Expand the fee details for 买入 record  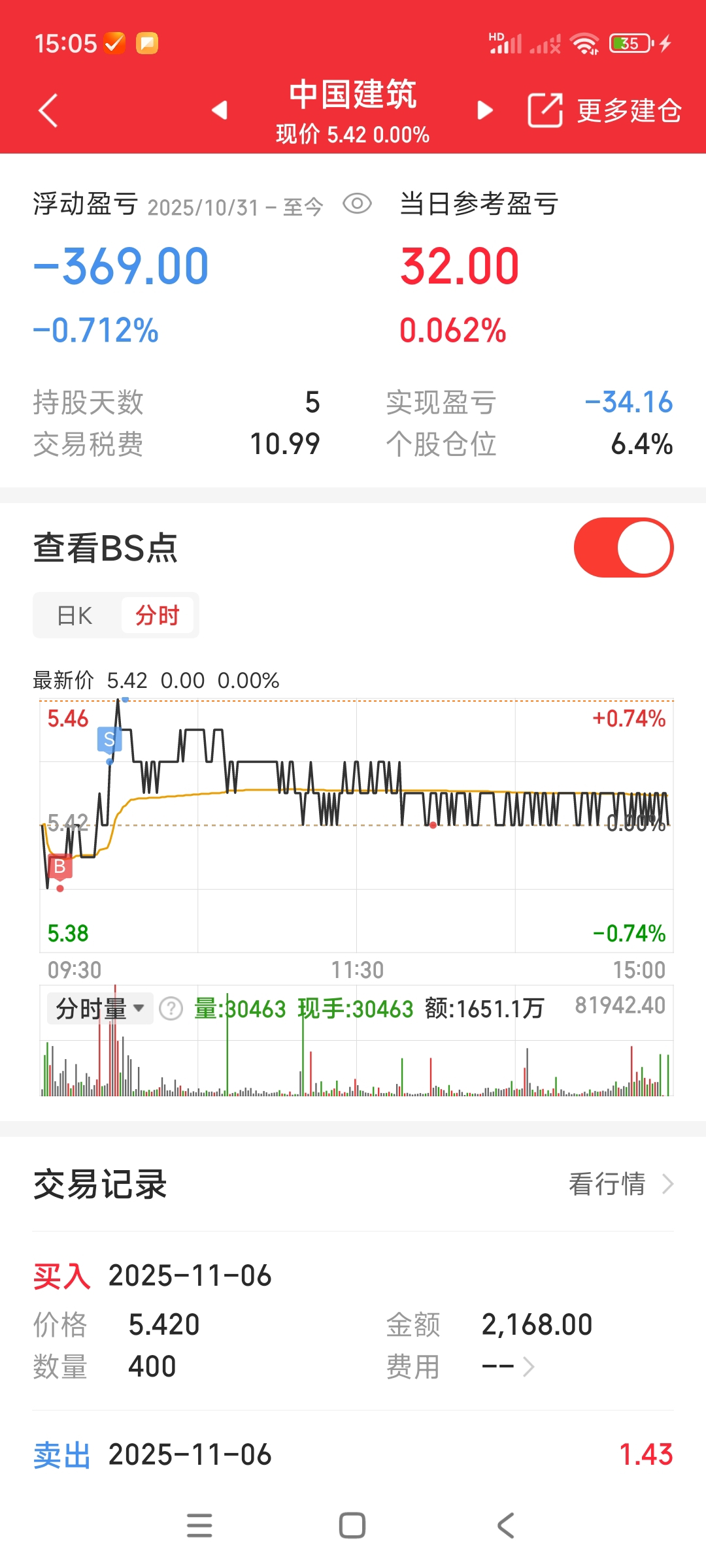click(509, 1366)
